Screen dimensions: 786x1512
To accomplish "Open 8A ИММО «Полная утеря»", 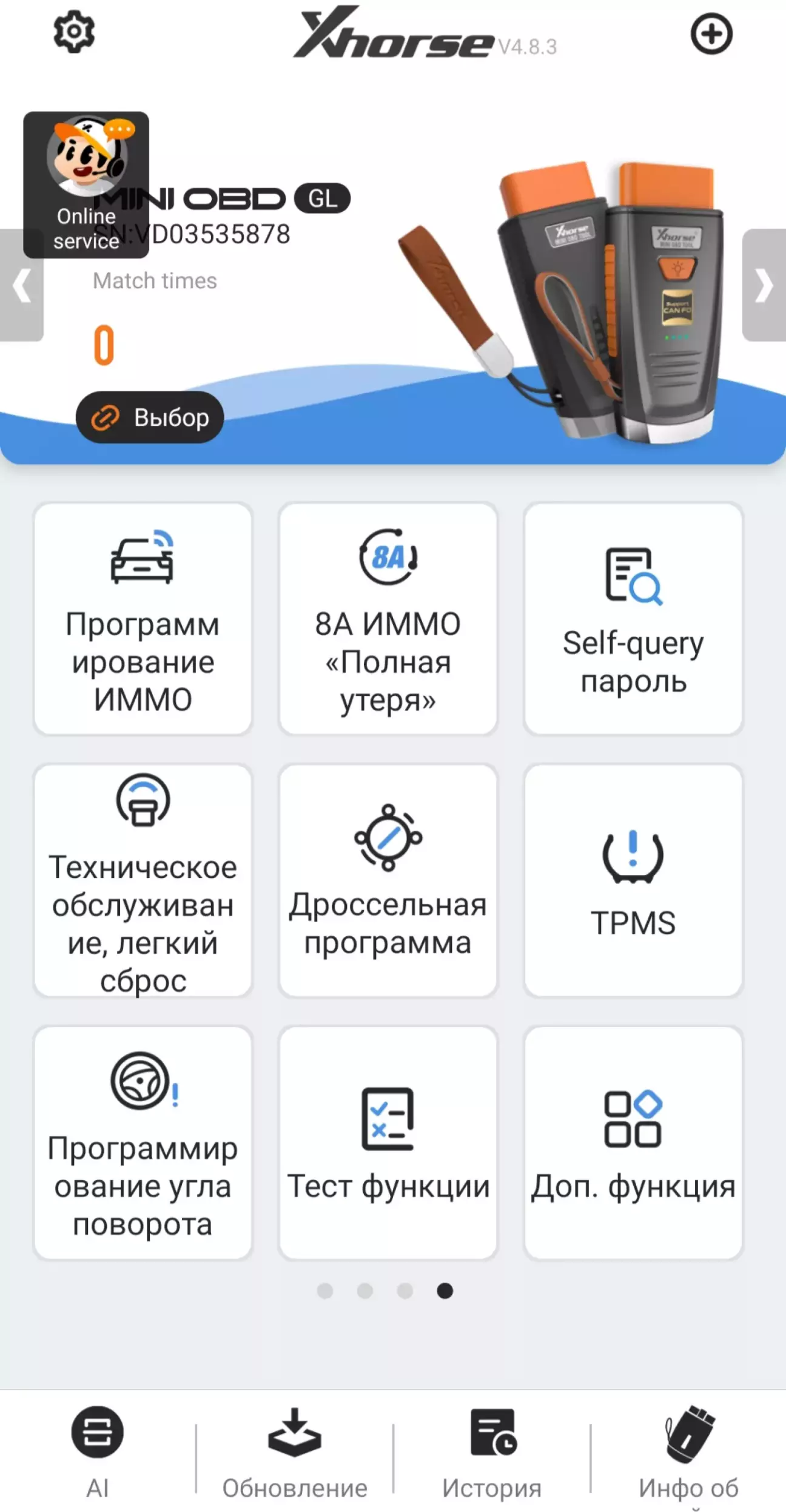I will pos(388,619).
